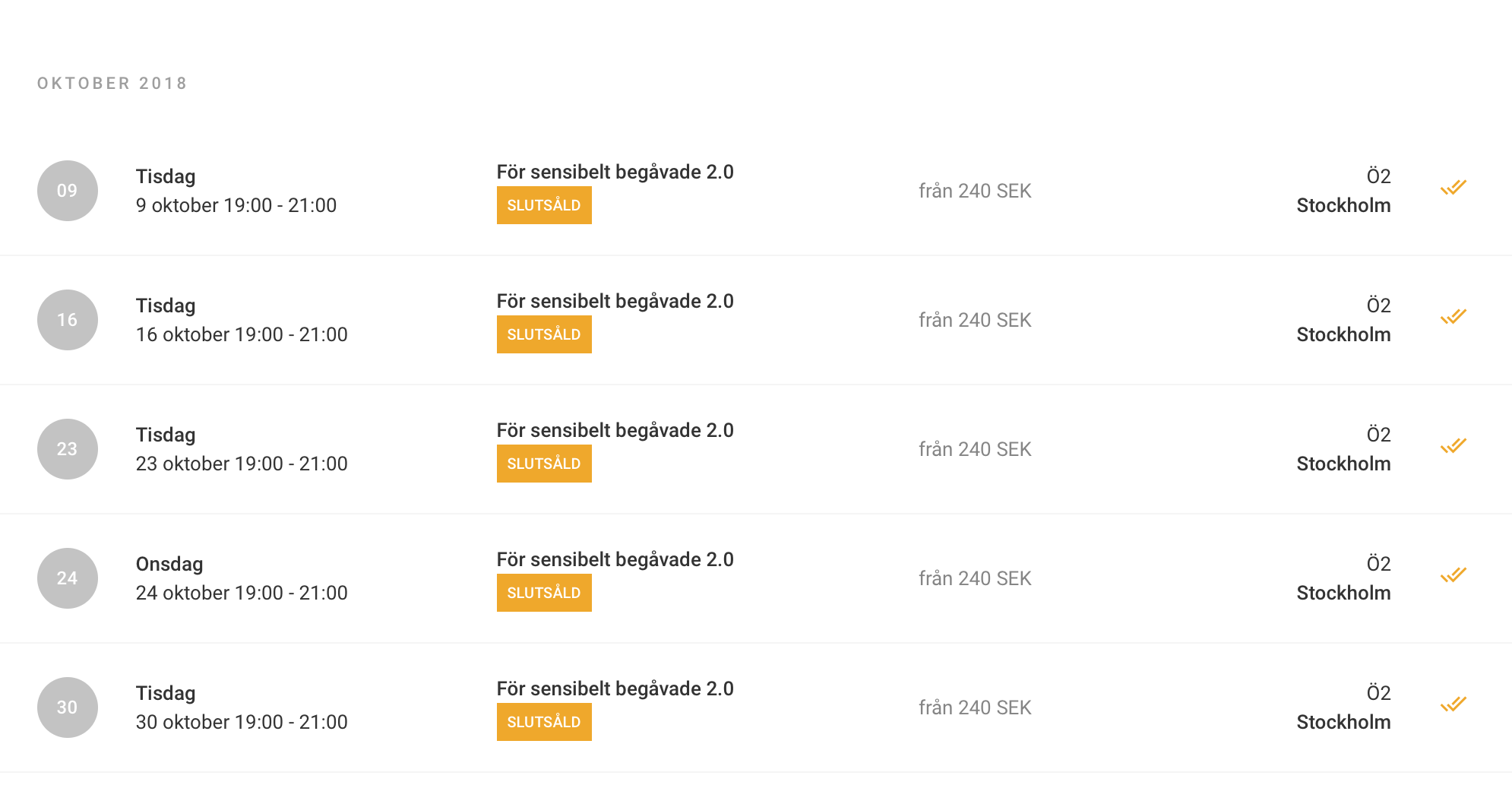
Task: Open the 9 oktober event row
Action: pyautogui.click(x=615, y=173)
